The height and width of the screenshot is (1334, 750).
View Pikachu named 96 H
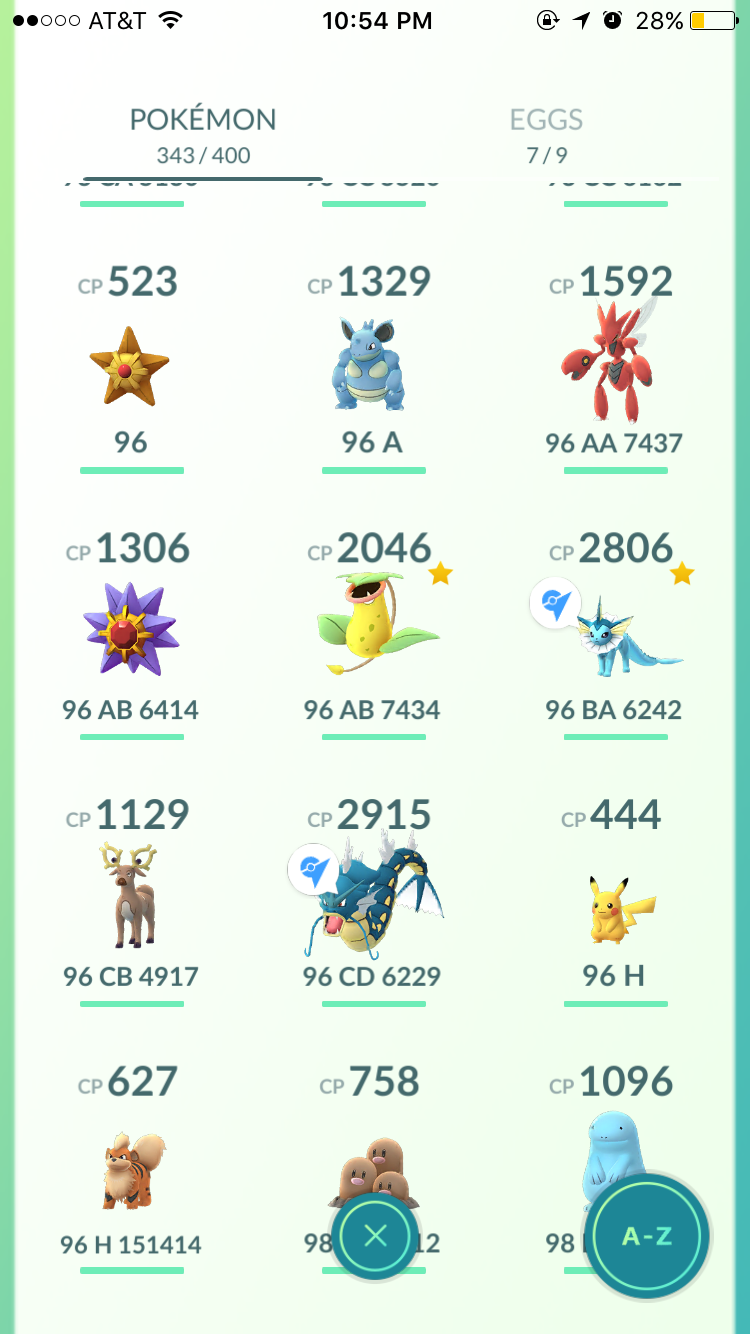pos(615,900)
